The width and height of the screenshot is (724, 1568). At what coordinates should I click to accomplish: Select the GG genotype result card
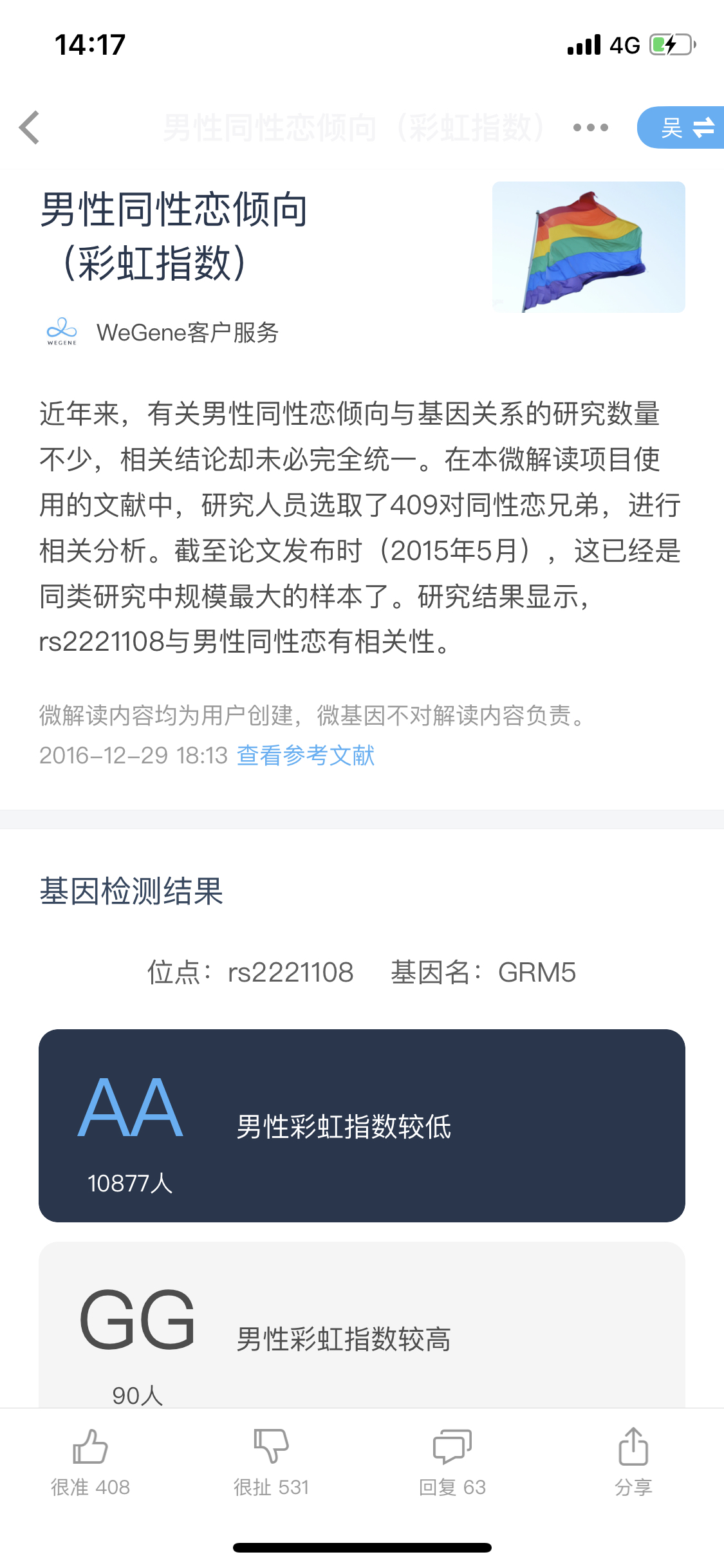(362, 1325)
